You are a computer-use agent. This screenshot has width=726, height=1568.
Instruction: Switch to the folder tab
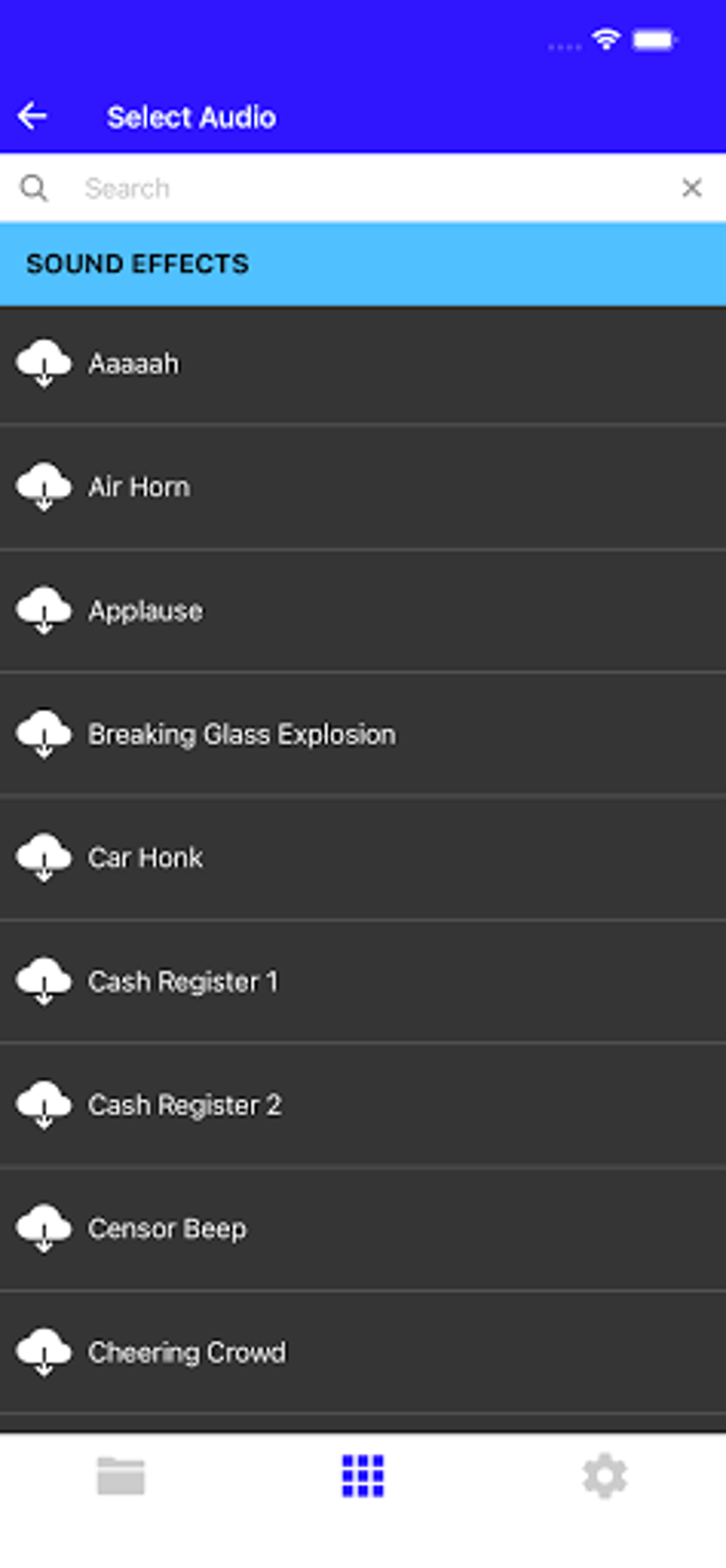point(121,1476)
